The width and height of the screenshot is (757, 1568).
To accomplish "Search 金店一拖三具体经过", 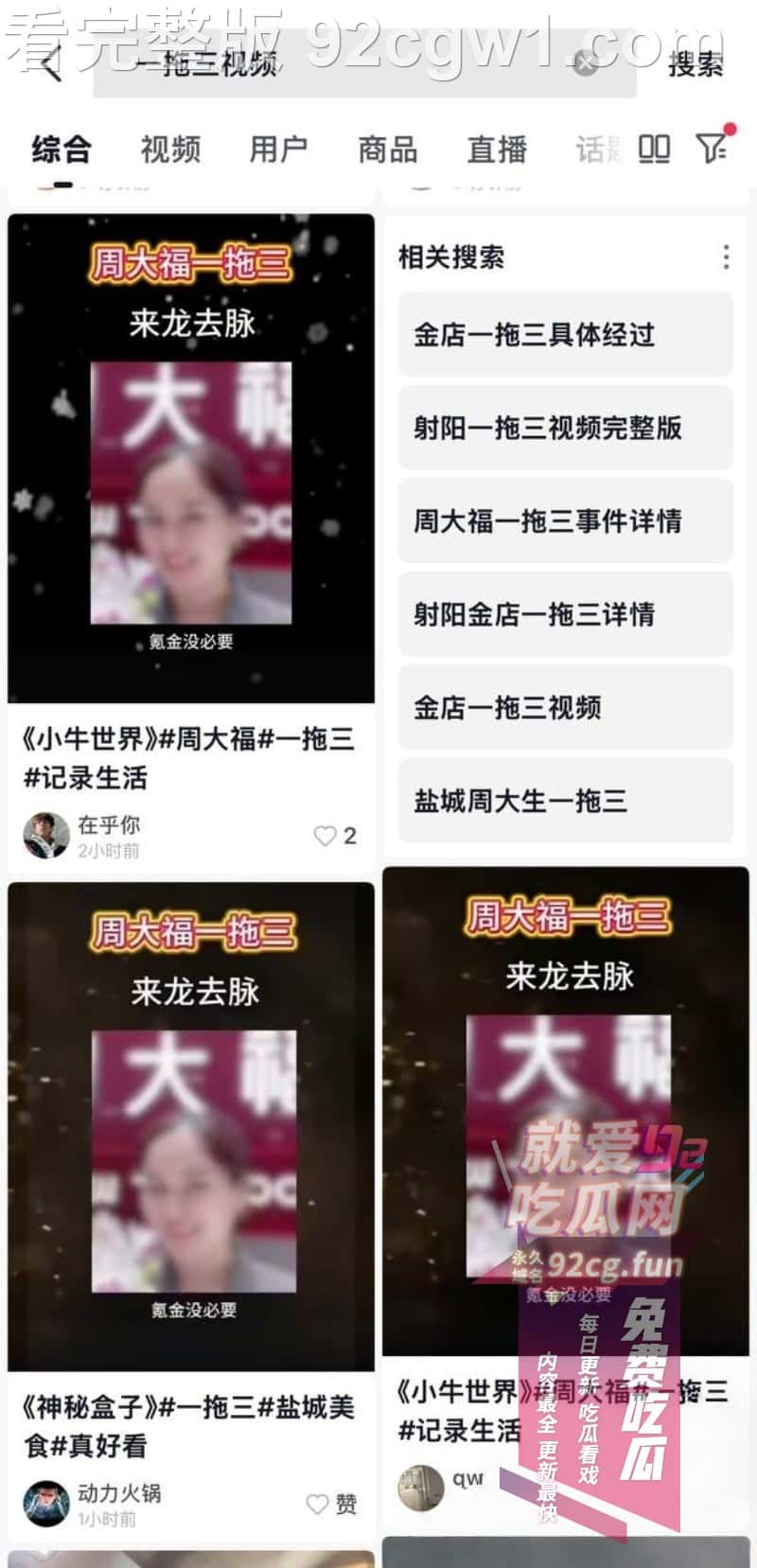I will click(565, 334).
